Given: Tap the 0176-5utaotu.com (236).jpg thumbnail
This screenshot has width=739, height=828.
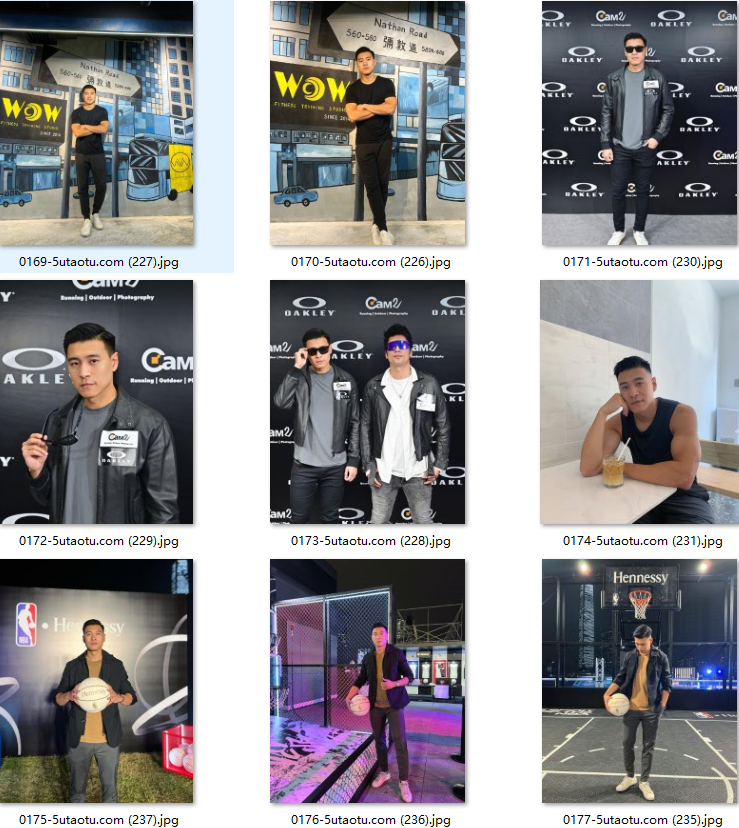Looking at the screenshot, I should coord(367,681).
